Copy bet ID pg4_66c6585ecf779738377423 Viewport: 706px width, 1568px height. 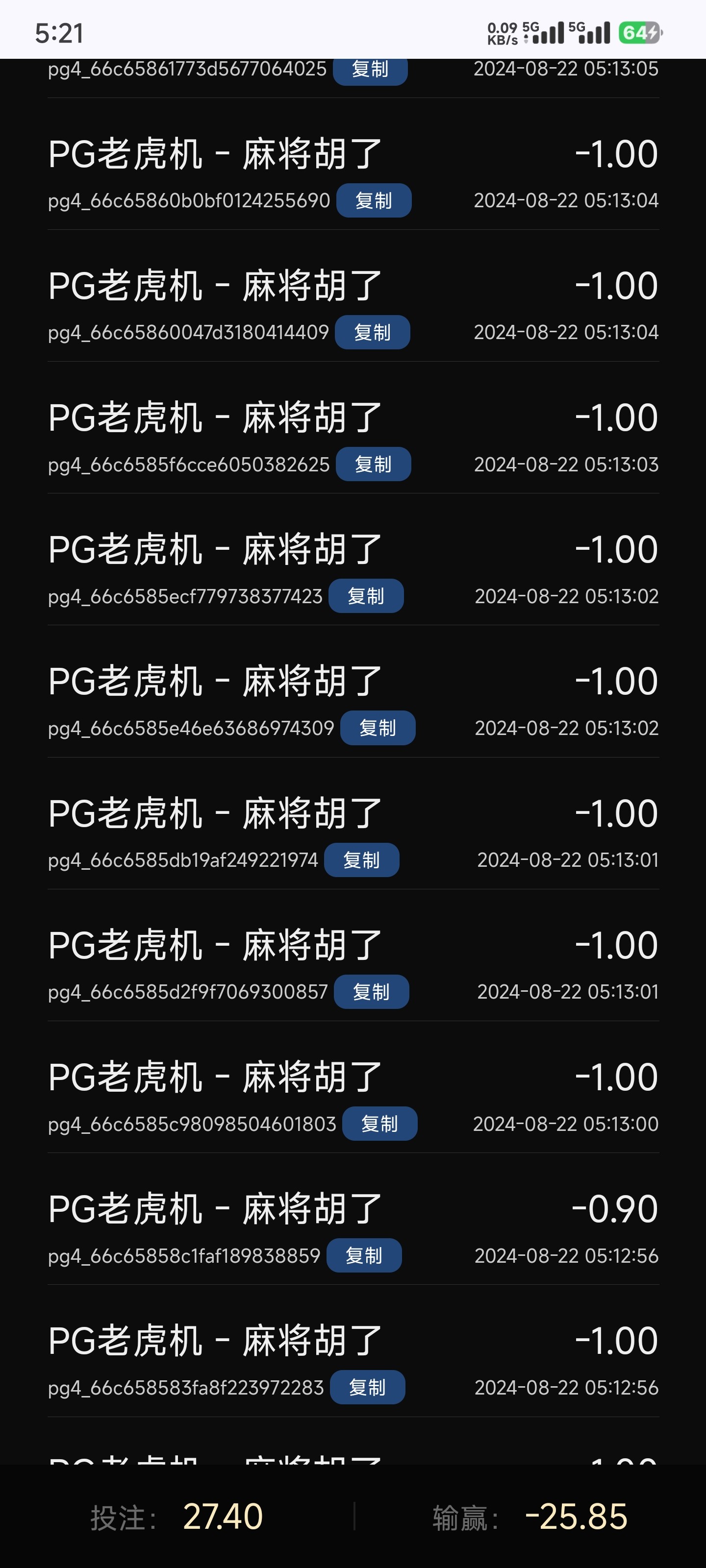coord(365,596)
